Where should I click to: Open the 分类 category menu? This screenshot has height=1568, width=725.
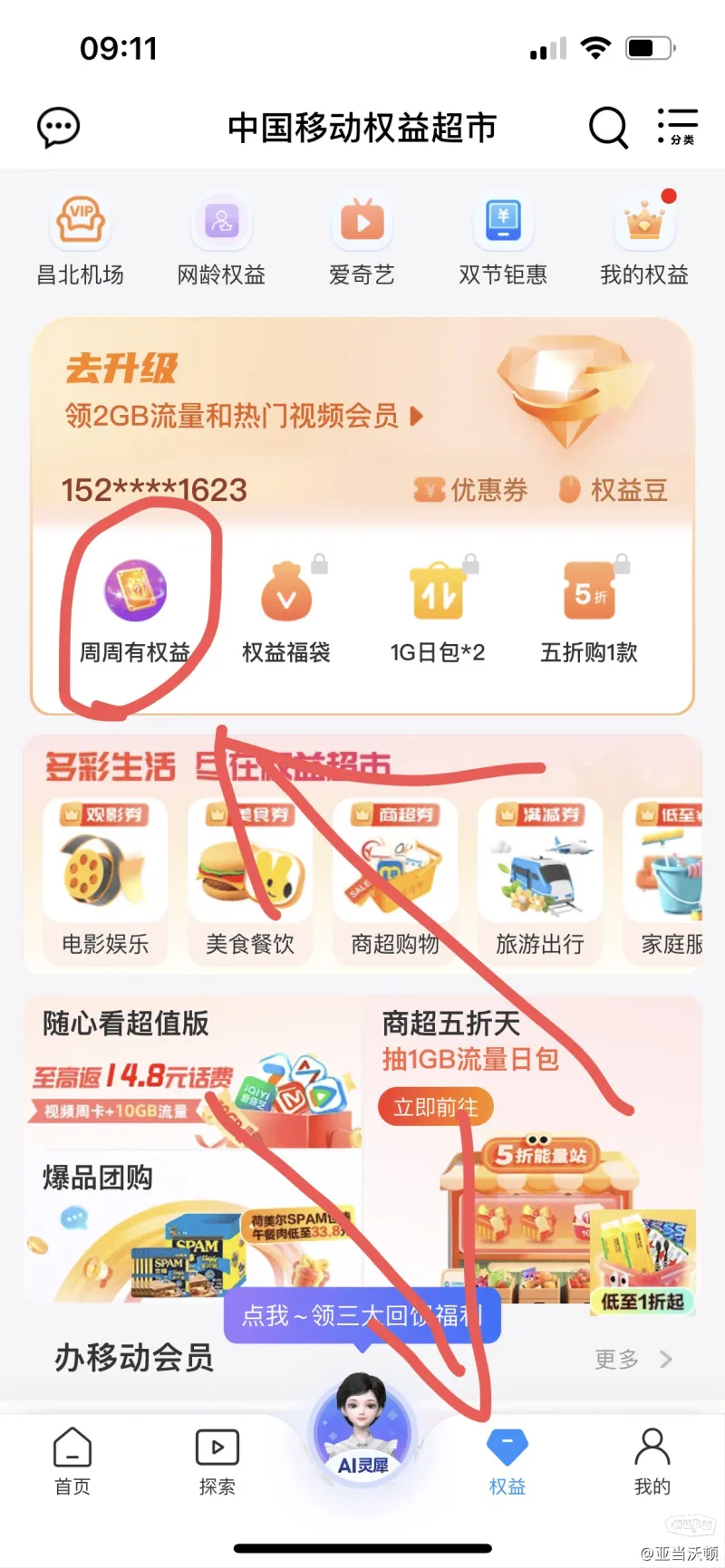point(678,127)
